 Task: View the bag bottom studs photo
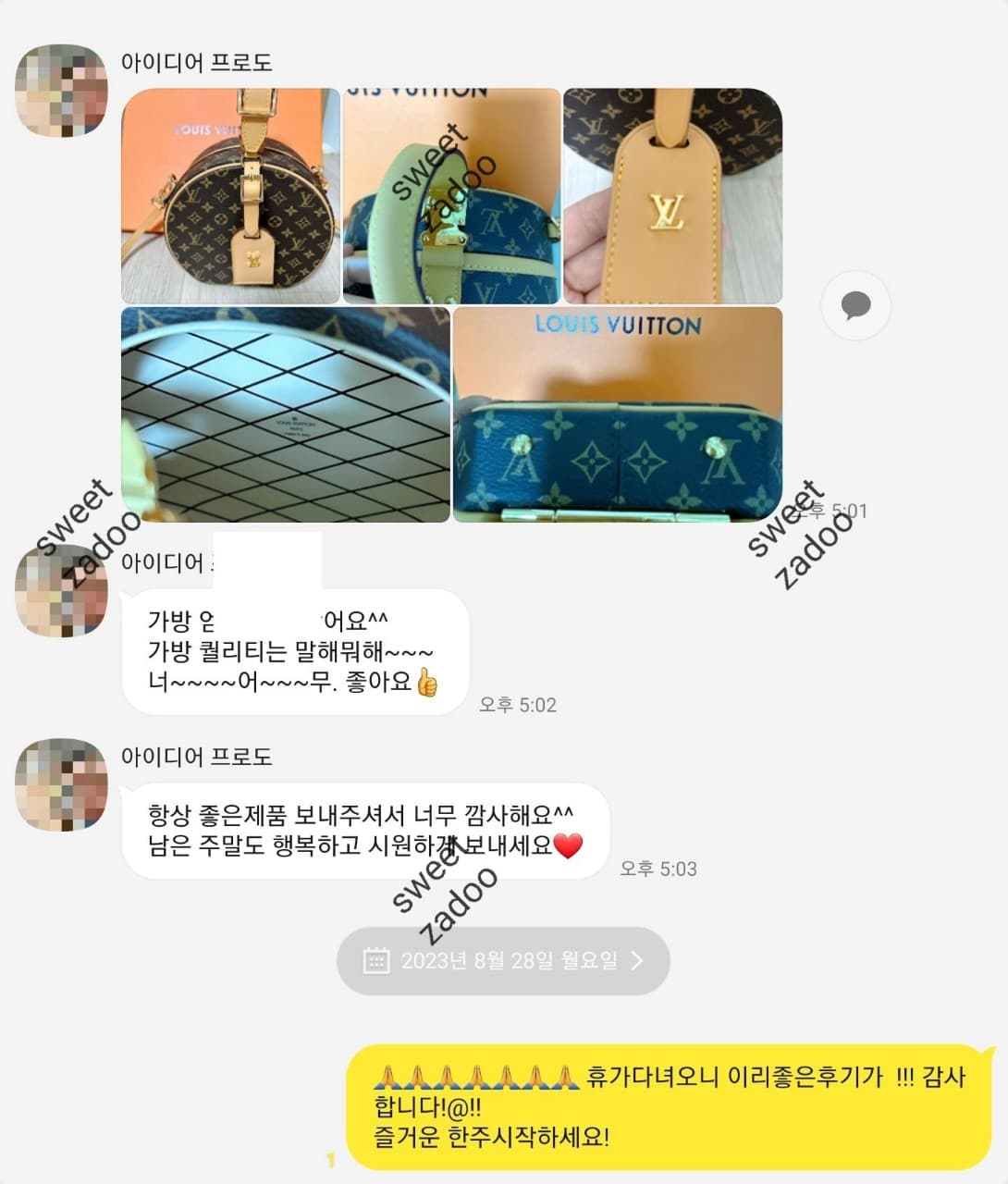point(617,414)
